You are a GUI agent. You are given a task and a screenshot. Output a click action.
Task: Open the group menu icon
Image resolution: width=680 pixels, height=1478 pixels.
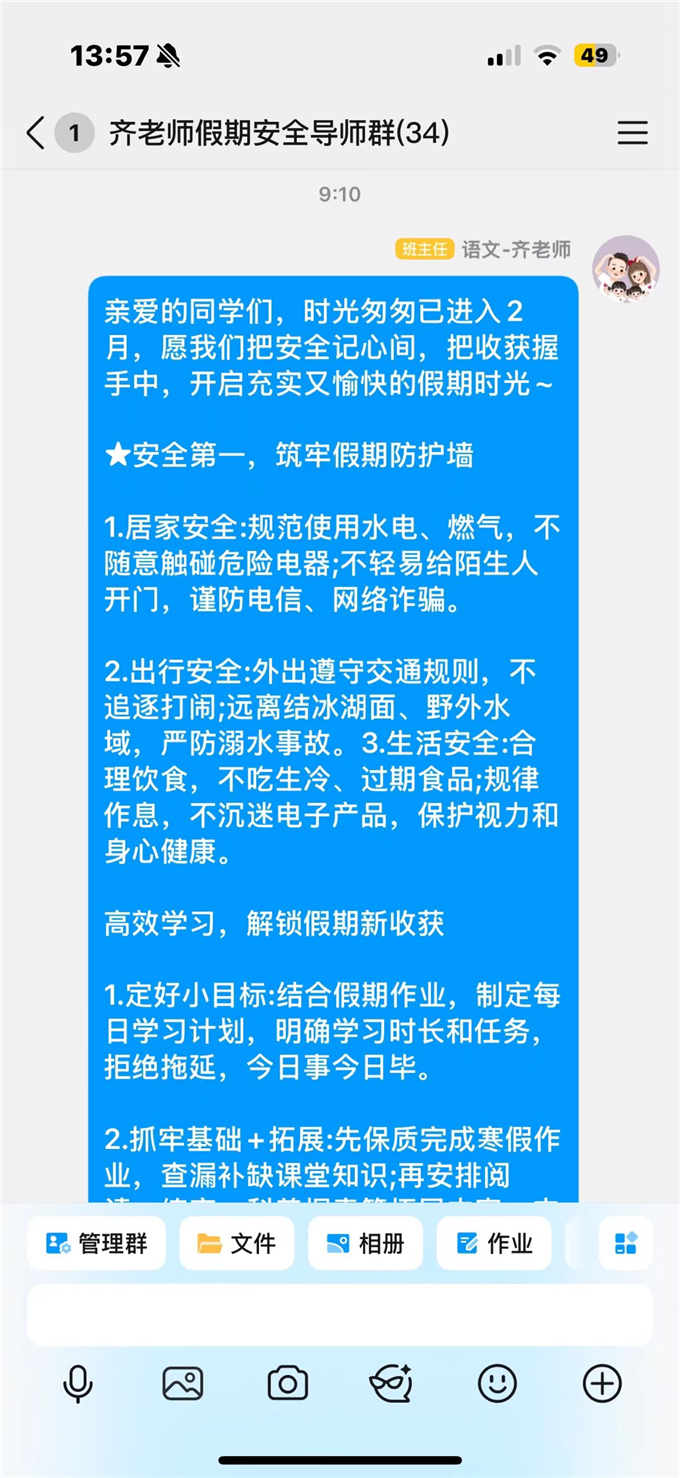(x=632, y=133)
